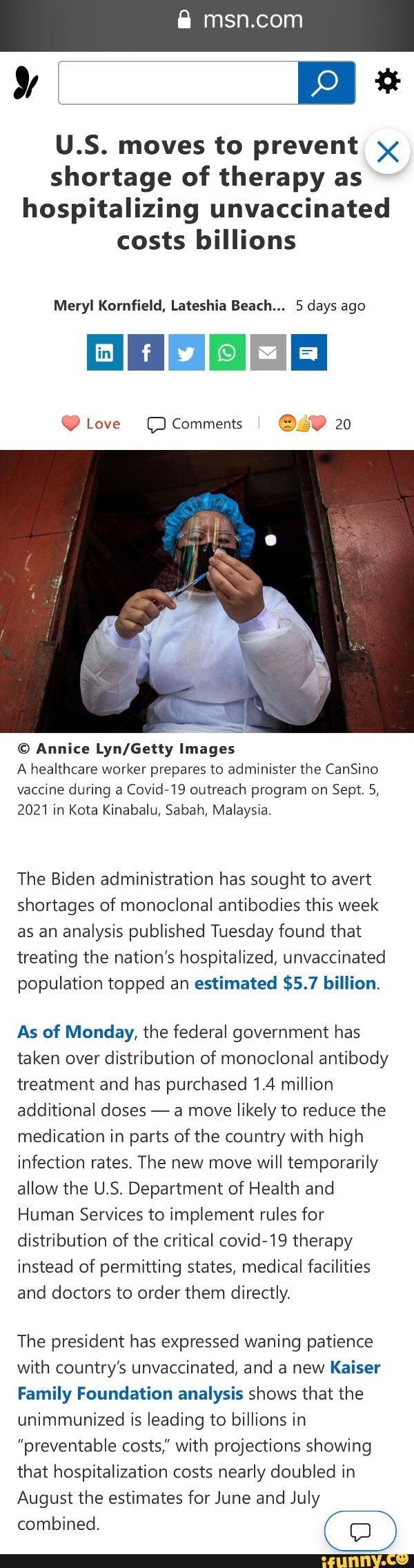414x1568 pixels.
Task: Share article via WhatsApp
Action: 227,353
